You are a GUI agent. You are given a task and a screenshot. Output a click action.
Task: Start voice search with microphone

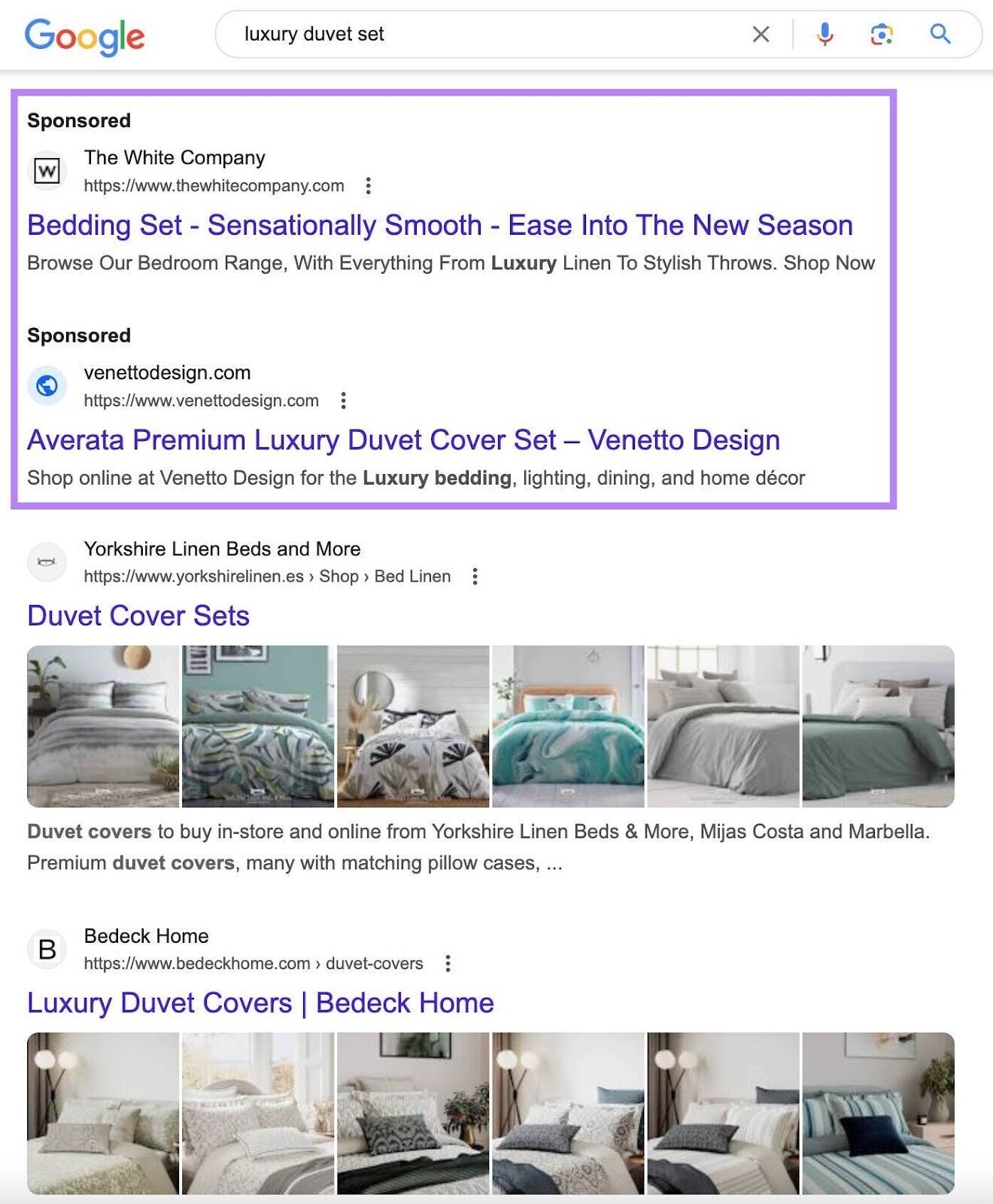coord(824,34)
